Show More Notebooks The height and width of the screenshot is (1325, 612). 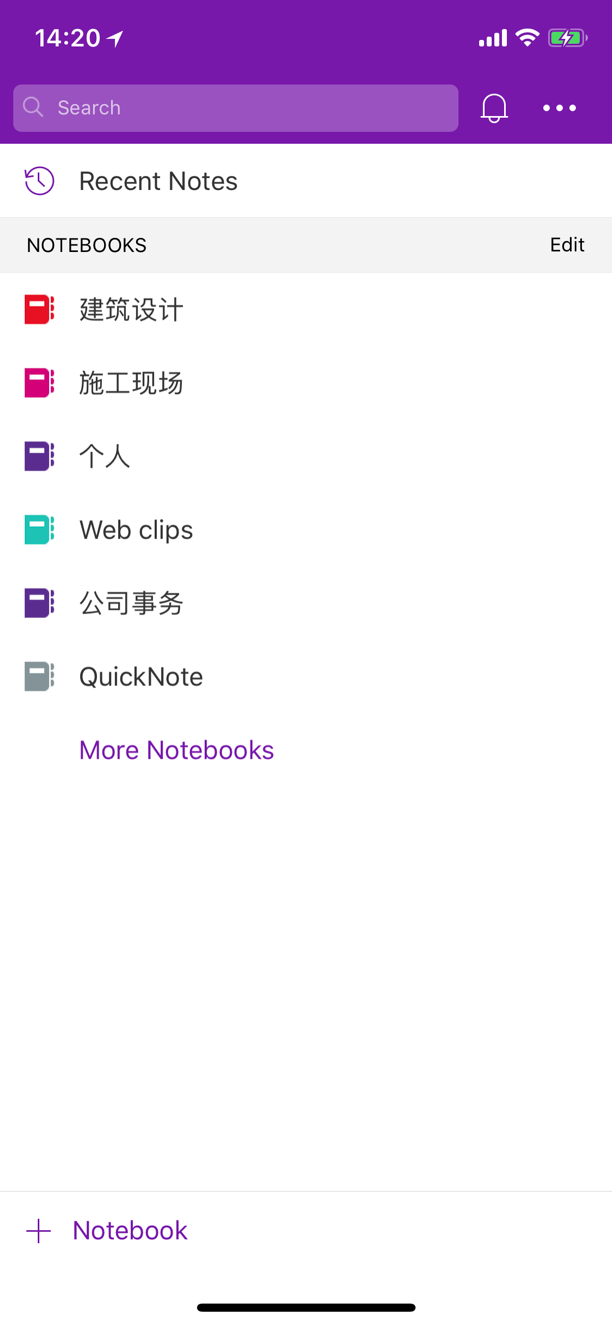(176, 750)
